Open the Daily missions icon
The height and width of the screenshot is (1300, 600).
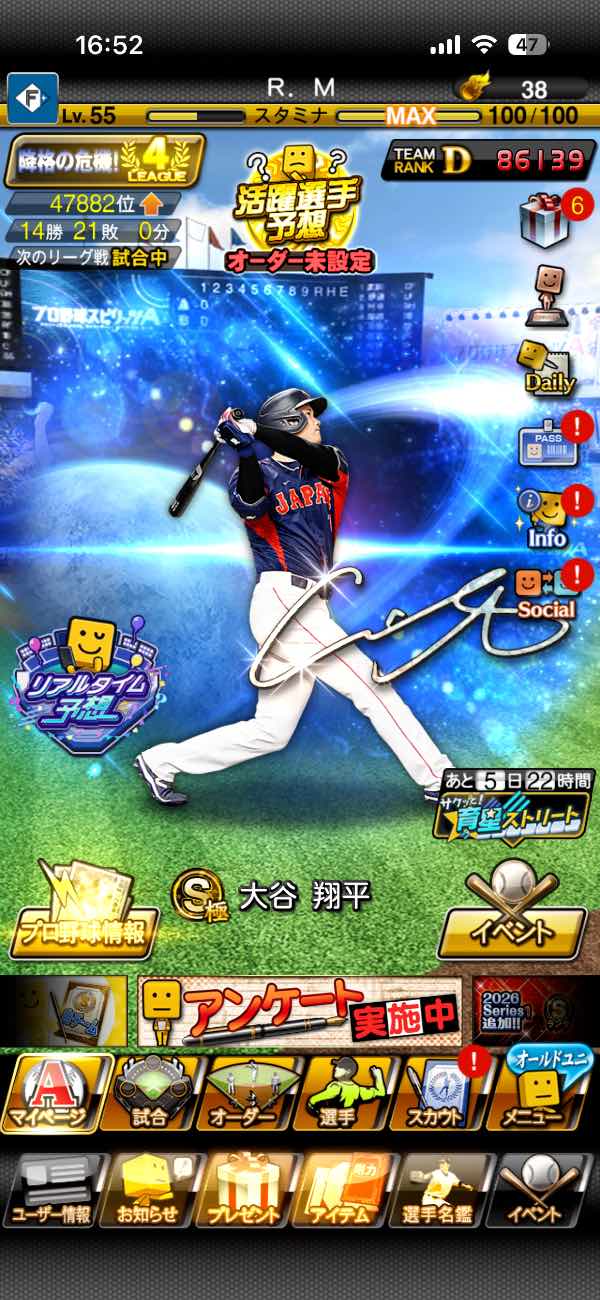click(549, 366)
